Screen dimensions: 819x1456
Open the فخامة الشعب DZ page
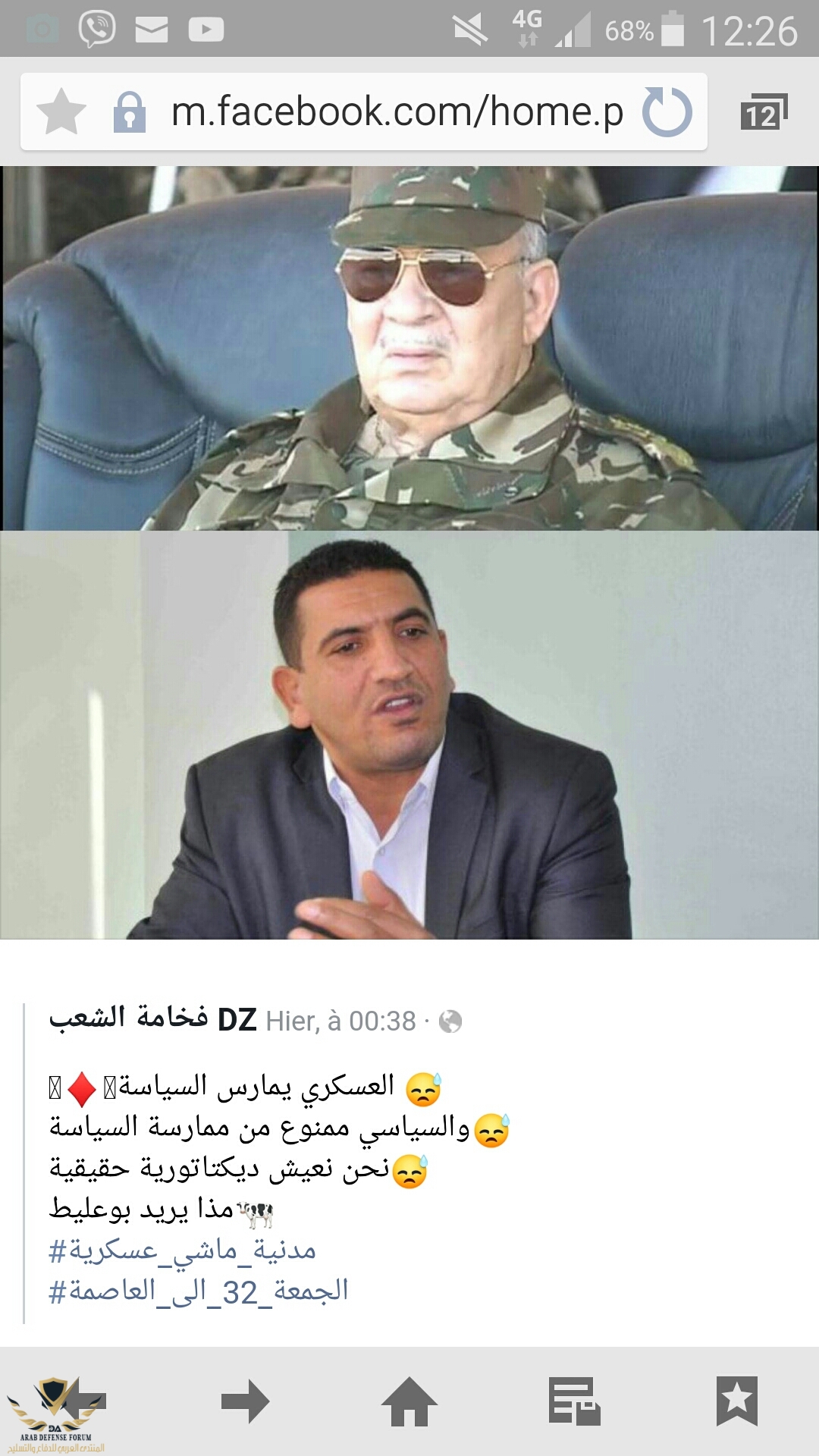[x=153, y=1018]
